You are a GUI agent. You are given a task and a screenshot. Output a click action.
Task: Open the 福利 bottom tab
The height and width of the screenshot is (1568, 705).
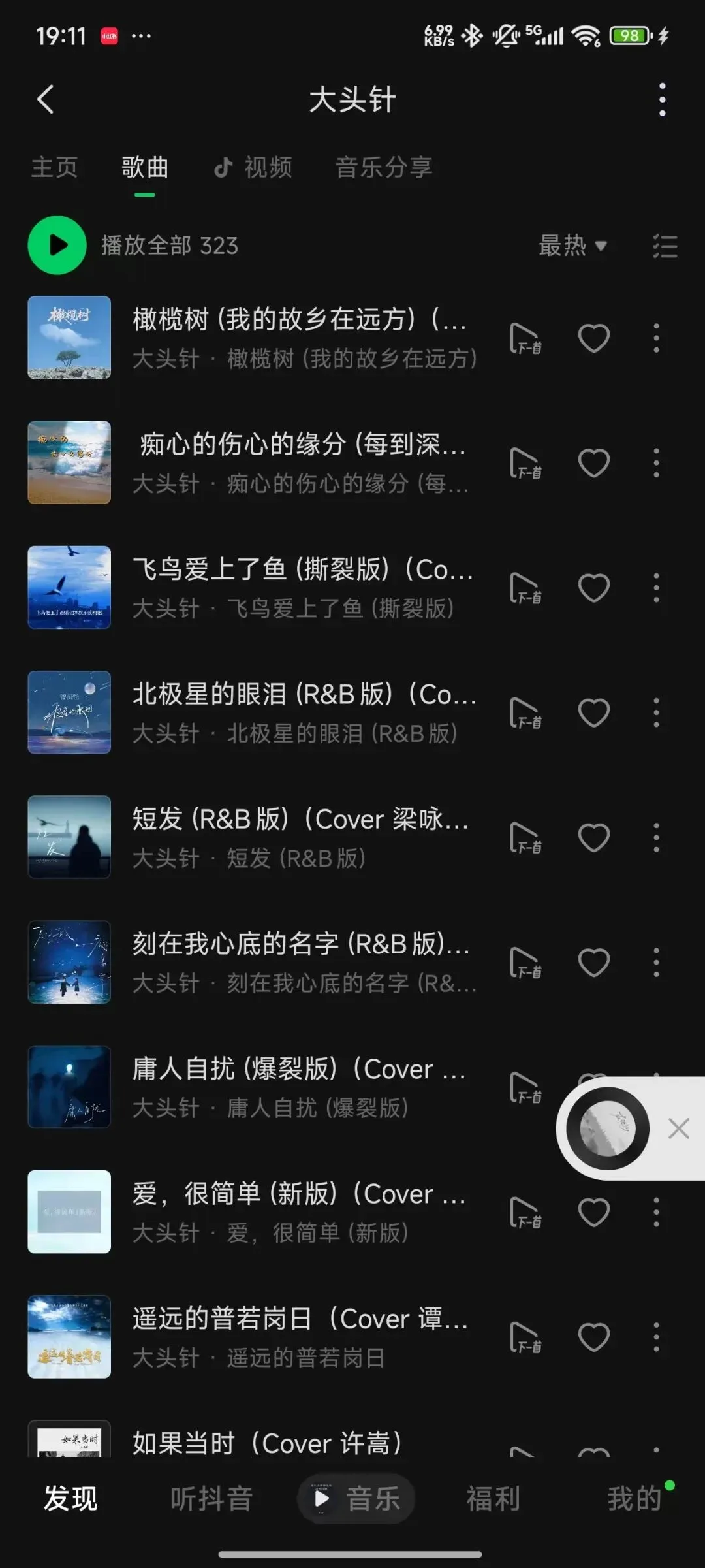tap(493, 1499)
